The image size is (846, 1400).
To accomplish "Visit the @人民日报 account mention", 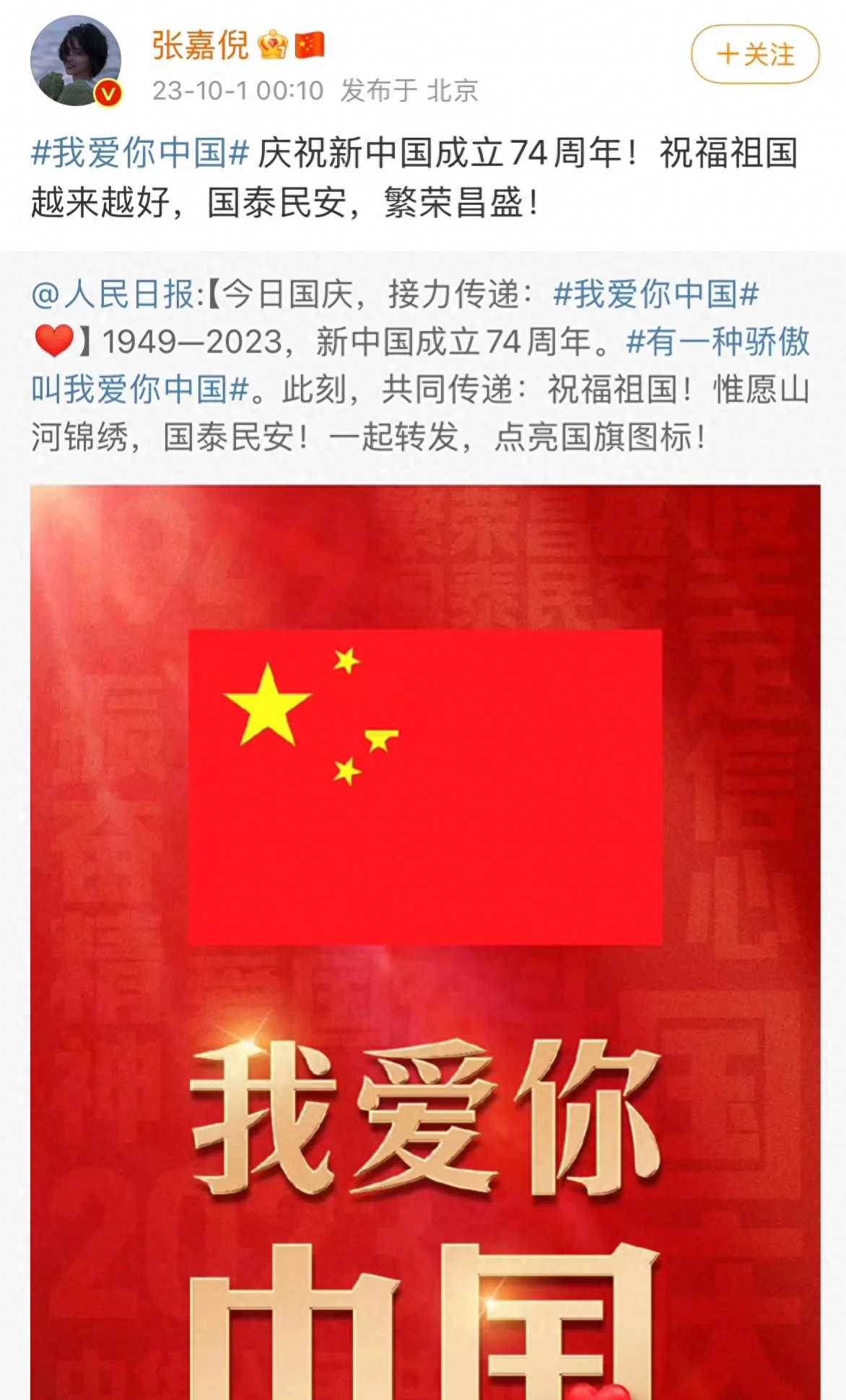I will (113, 294).
